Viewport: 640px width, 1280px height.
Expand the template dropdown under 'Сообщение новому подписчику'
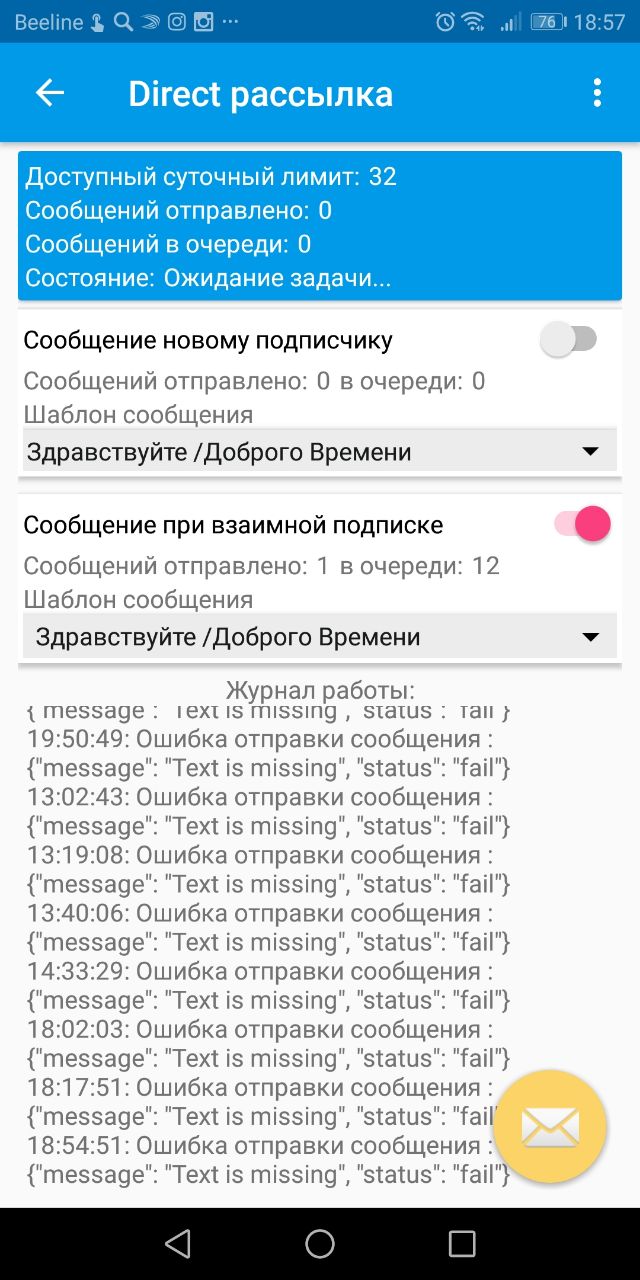pos(320,452)
